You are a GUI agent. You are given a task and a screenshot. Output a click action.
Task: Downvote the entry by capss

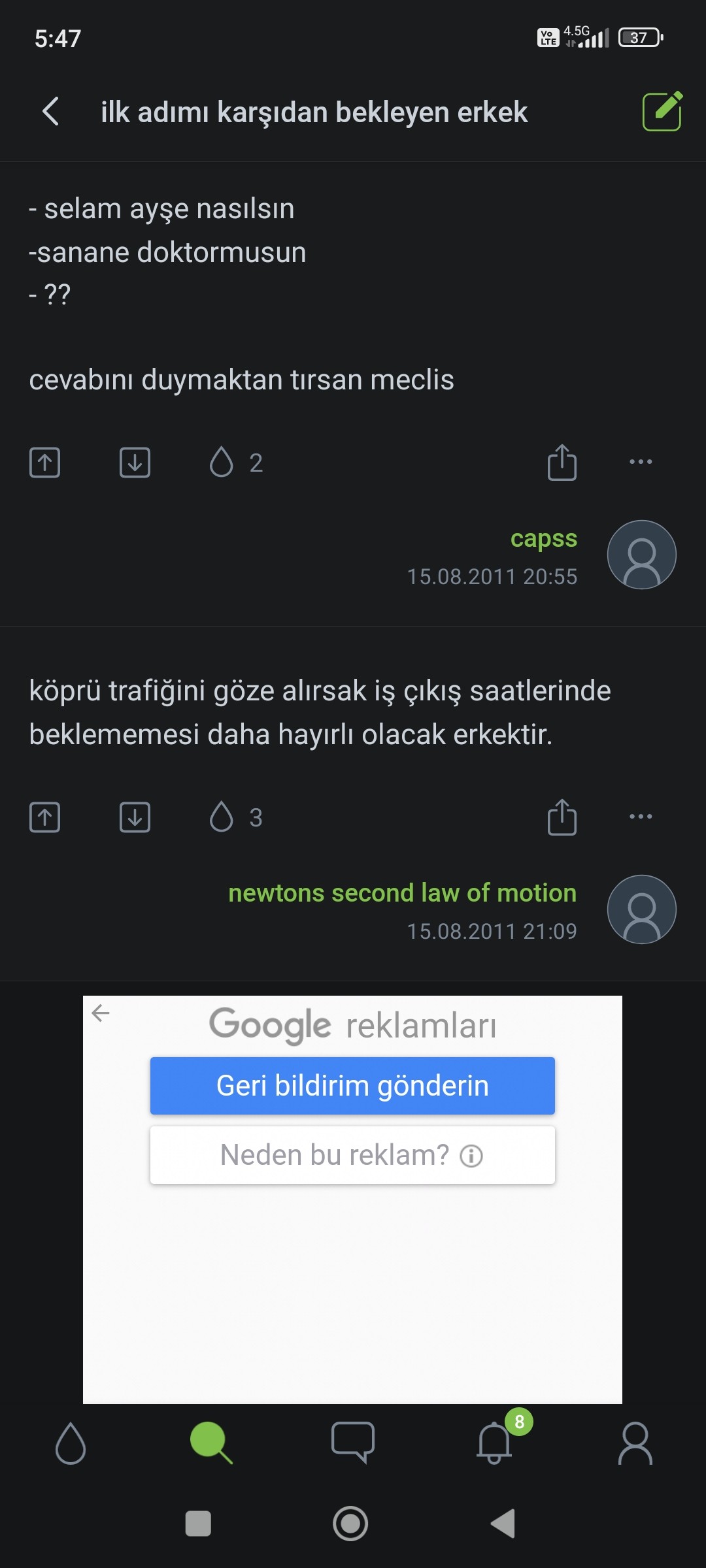tap(135, 463)
